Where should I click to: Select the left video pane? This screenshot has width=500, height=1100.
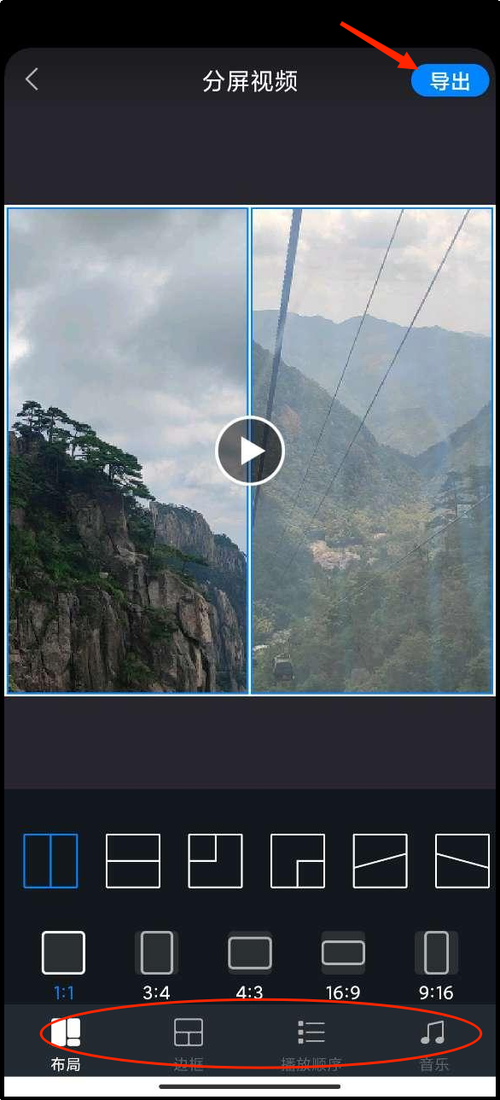128,450
